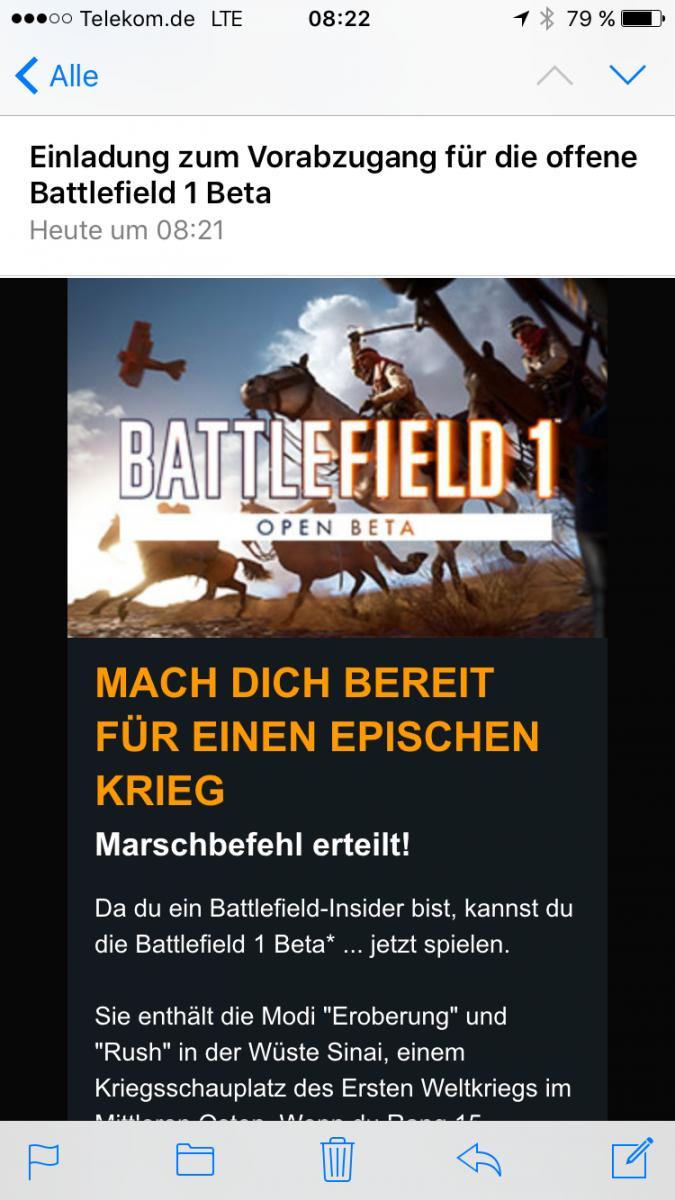
Task: Jump to the next email with down arrow
Action: [628, 75]
